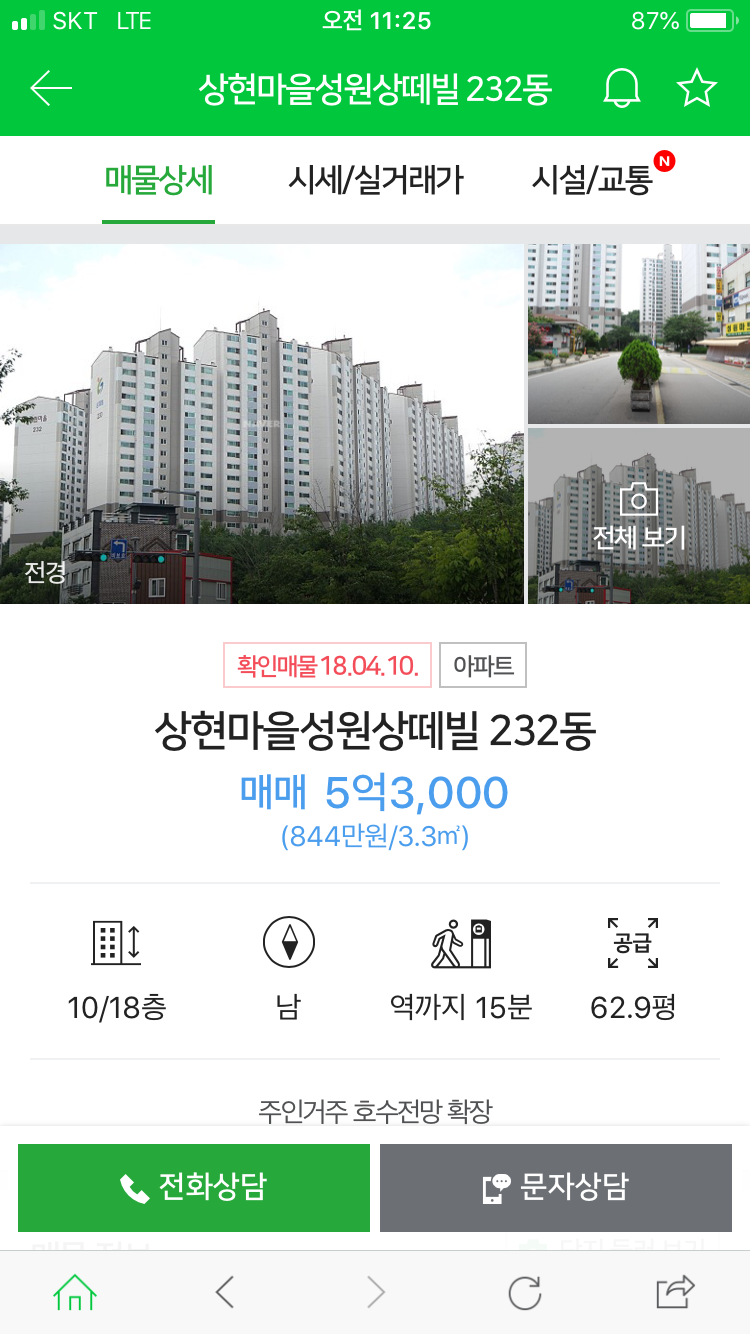Viewport: 750px width, 1334px height.
Task: Open the notification bell for this listing
Action: [x=621, y=89]
